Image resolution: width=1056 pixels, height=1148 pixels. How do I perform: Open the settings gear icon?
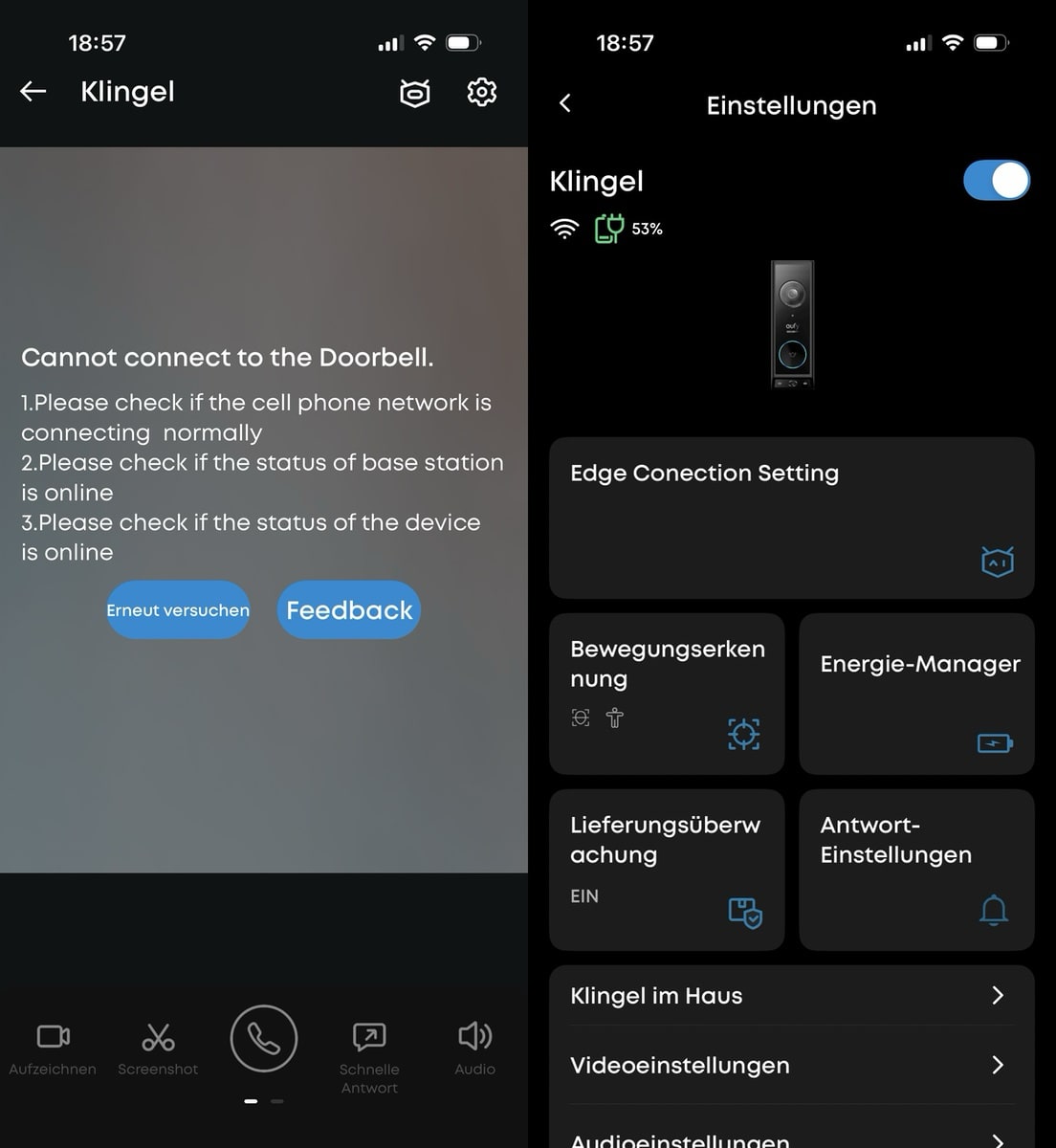[481, 92]
